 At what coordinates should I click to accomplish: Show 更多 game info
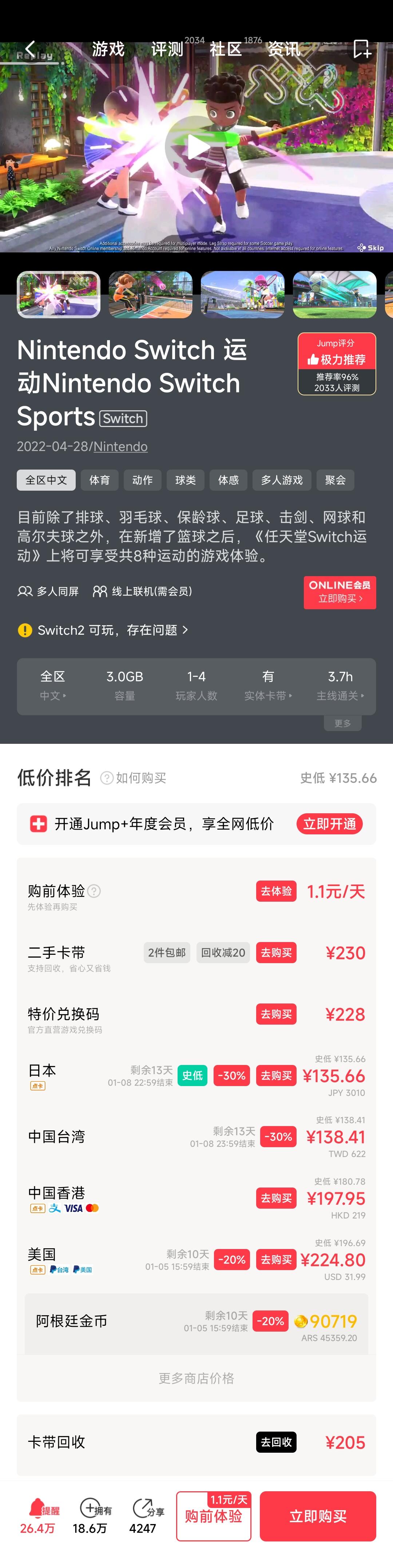coord(342,723)
